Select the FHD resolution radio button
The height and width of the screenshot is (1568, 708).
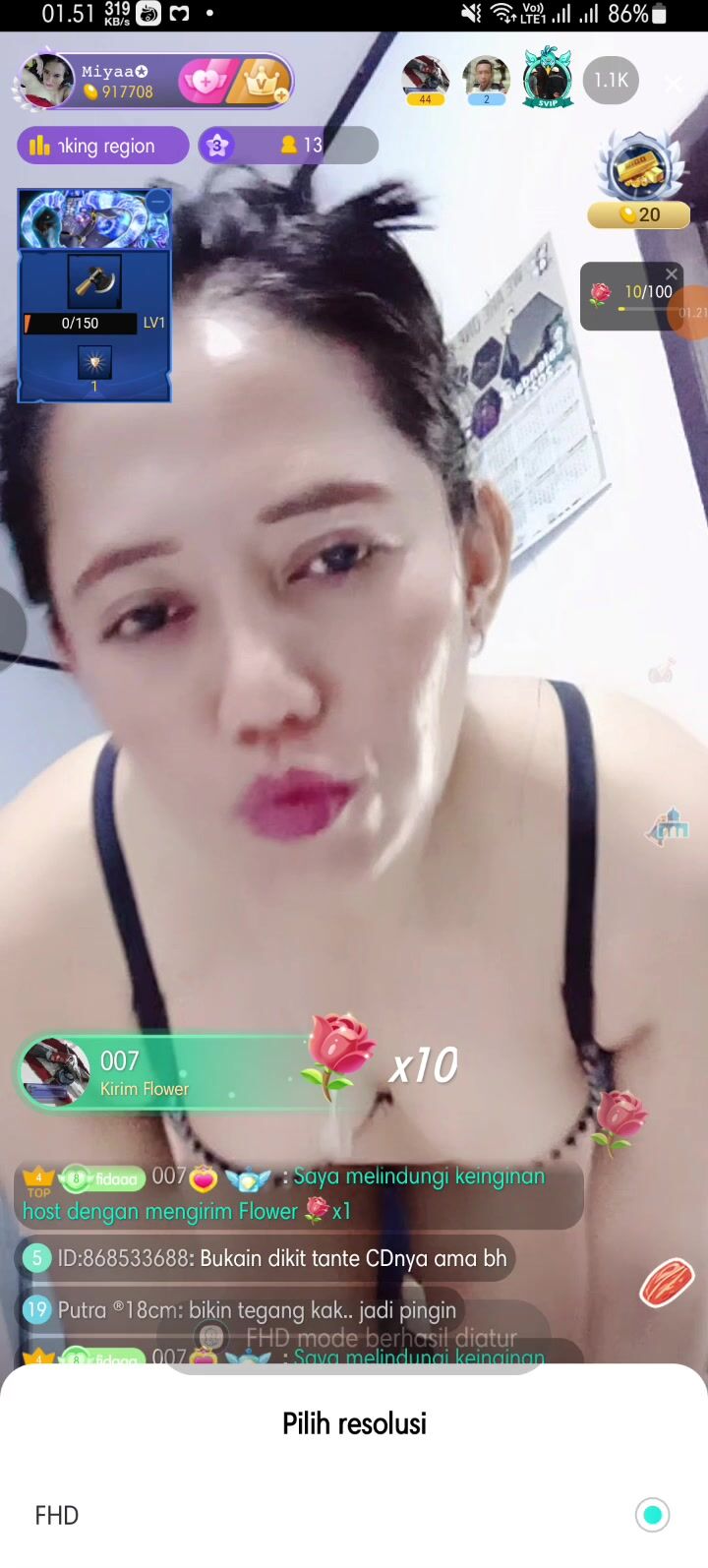[x=652, y=1515]
